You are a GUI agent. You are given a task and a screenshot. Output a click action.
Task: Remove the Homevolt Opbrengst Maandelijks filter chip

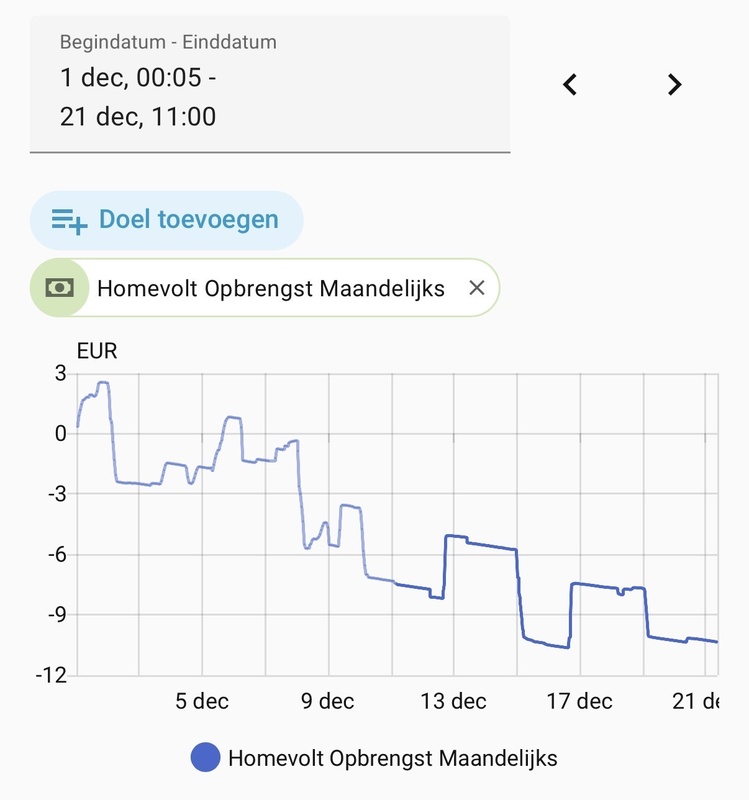474,287
